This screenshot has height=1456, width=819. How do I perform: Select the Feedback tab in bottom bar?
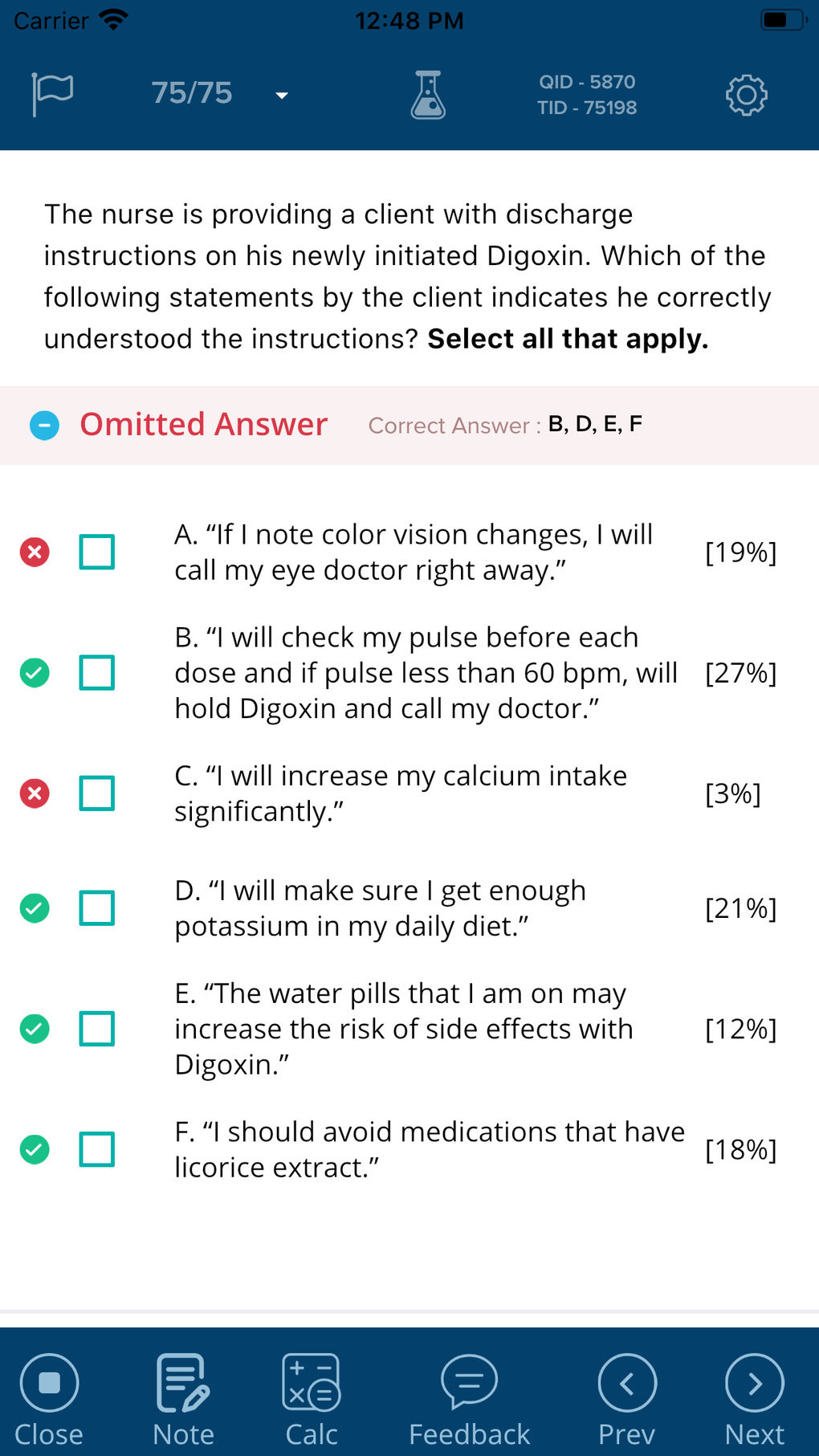pos(468,1397)
